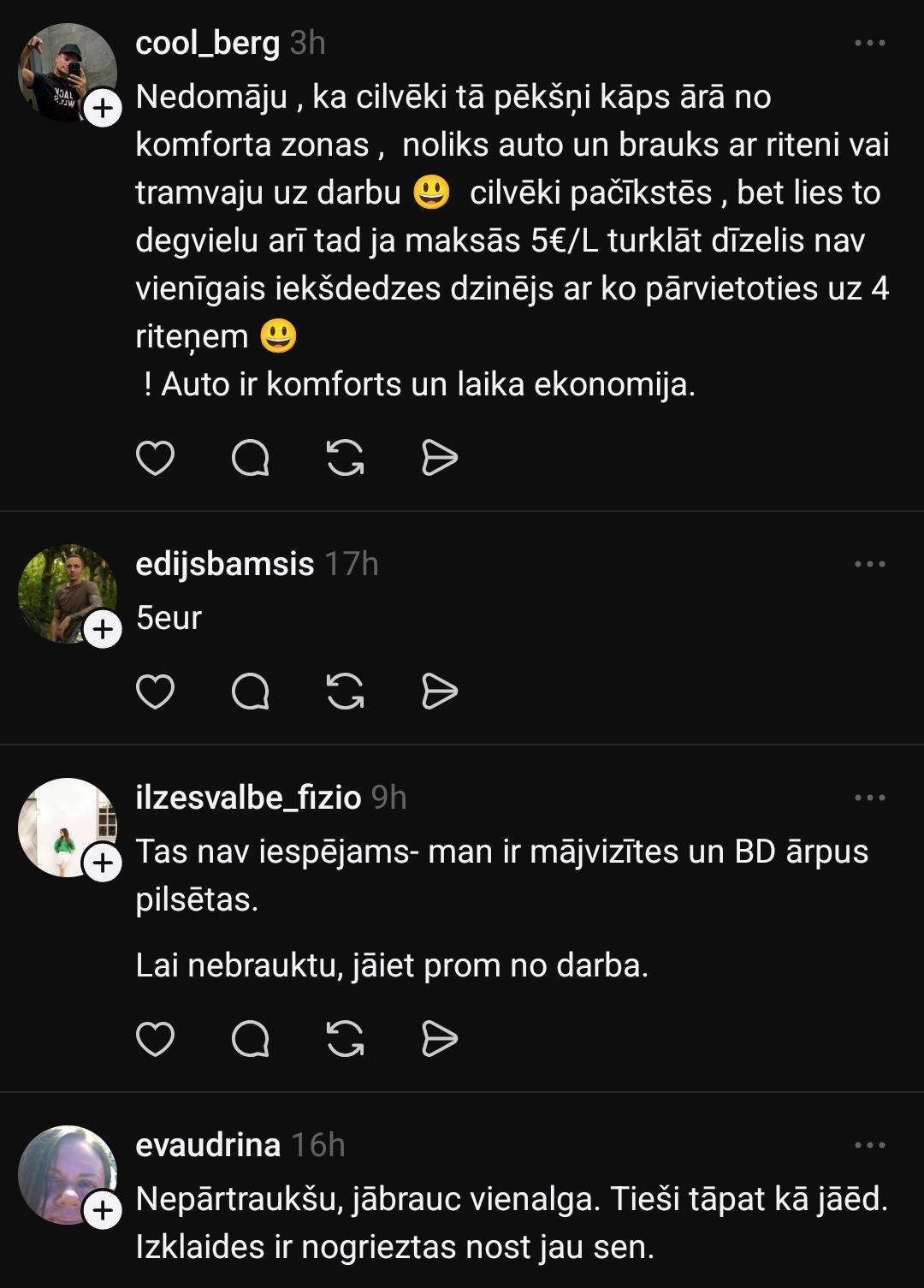Reply to edijsbamsis's comment
The image size is (924, 1288).
(x=251, y=691)
